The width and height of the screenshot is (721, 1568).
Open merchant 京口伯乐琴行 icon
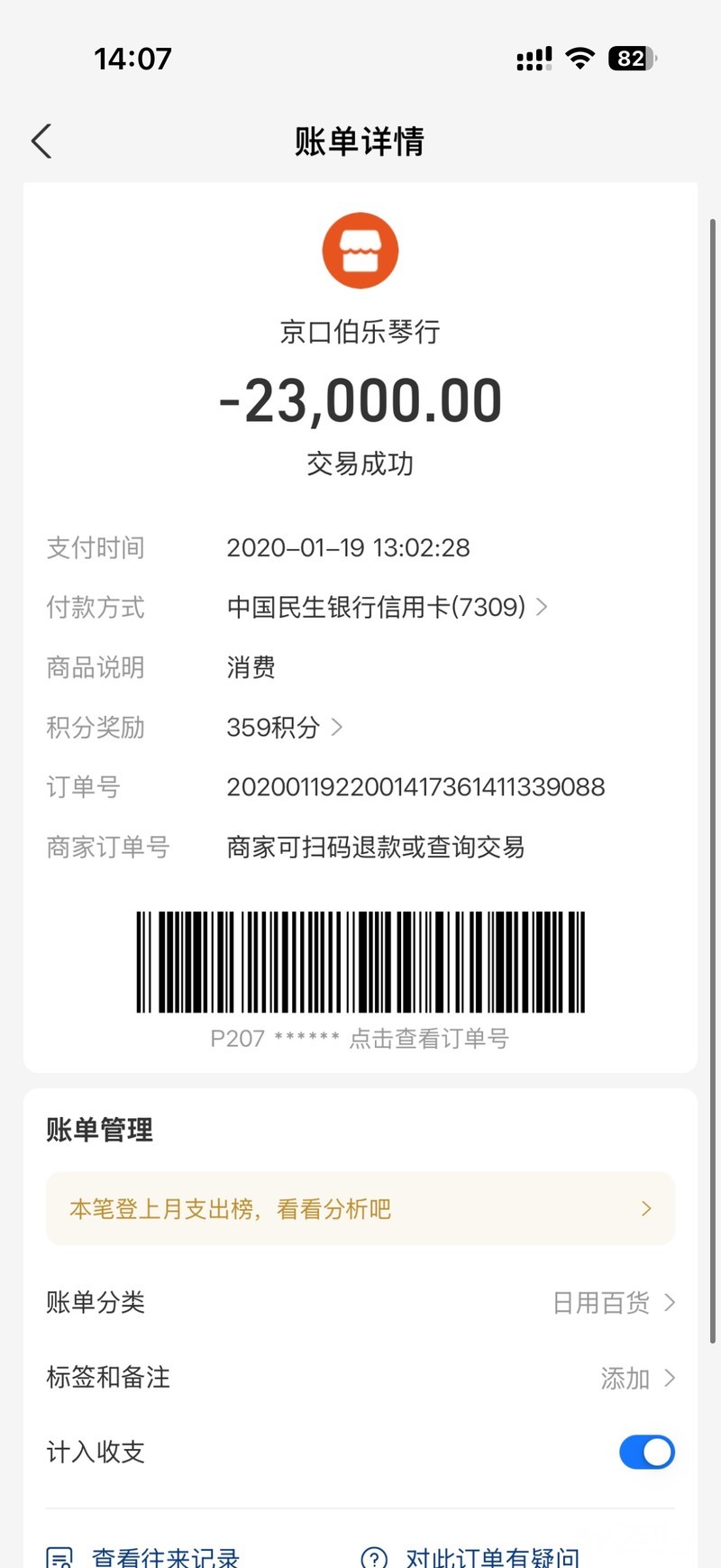[360, 251]
